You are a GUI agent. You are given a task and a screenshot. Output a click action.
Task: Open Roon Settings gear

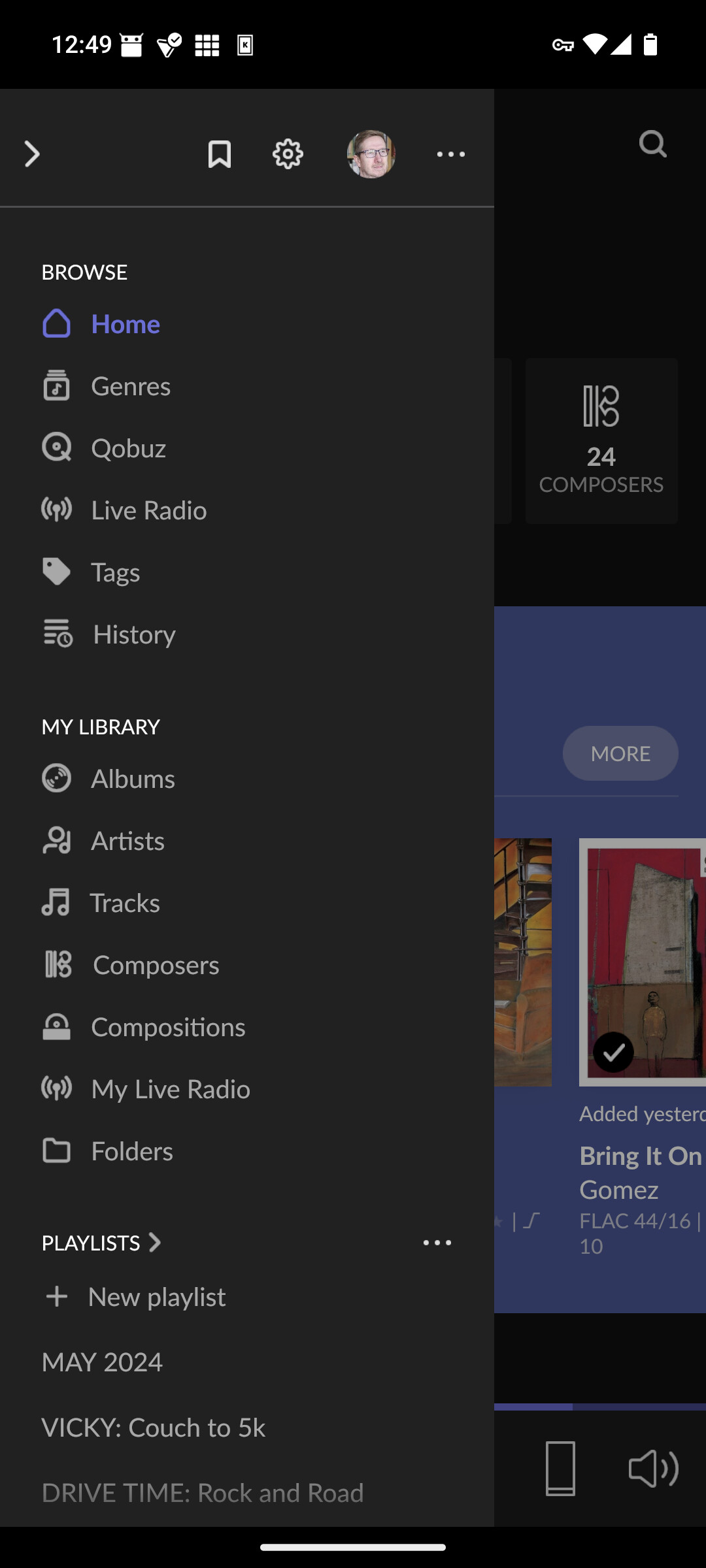click(286, 154)
